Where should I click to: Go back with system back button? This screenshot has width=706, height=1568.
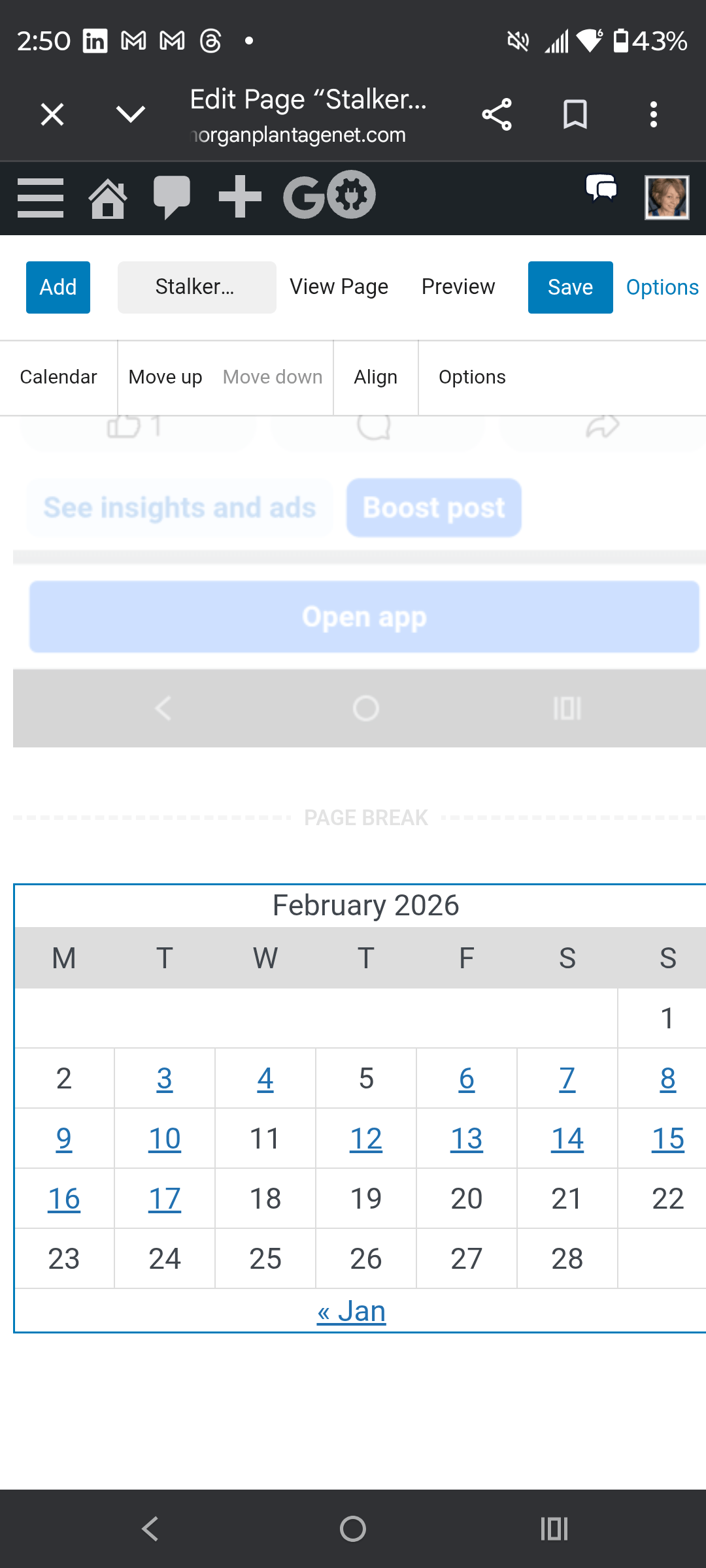[150, 1529]
